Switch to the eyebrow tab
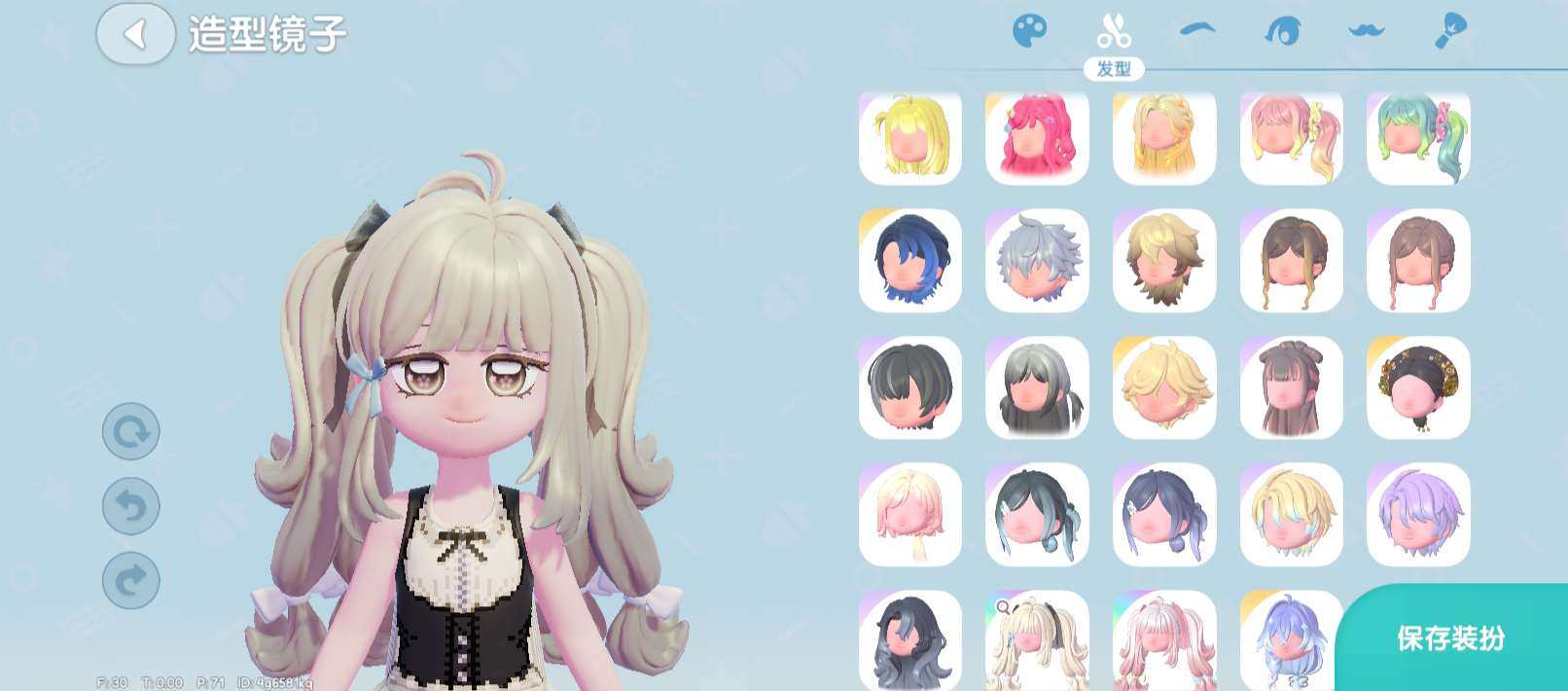The image size is (1568, 691). 1197,30
